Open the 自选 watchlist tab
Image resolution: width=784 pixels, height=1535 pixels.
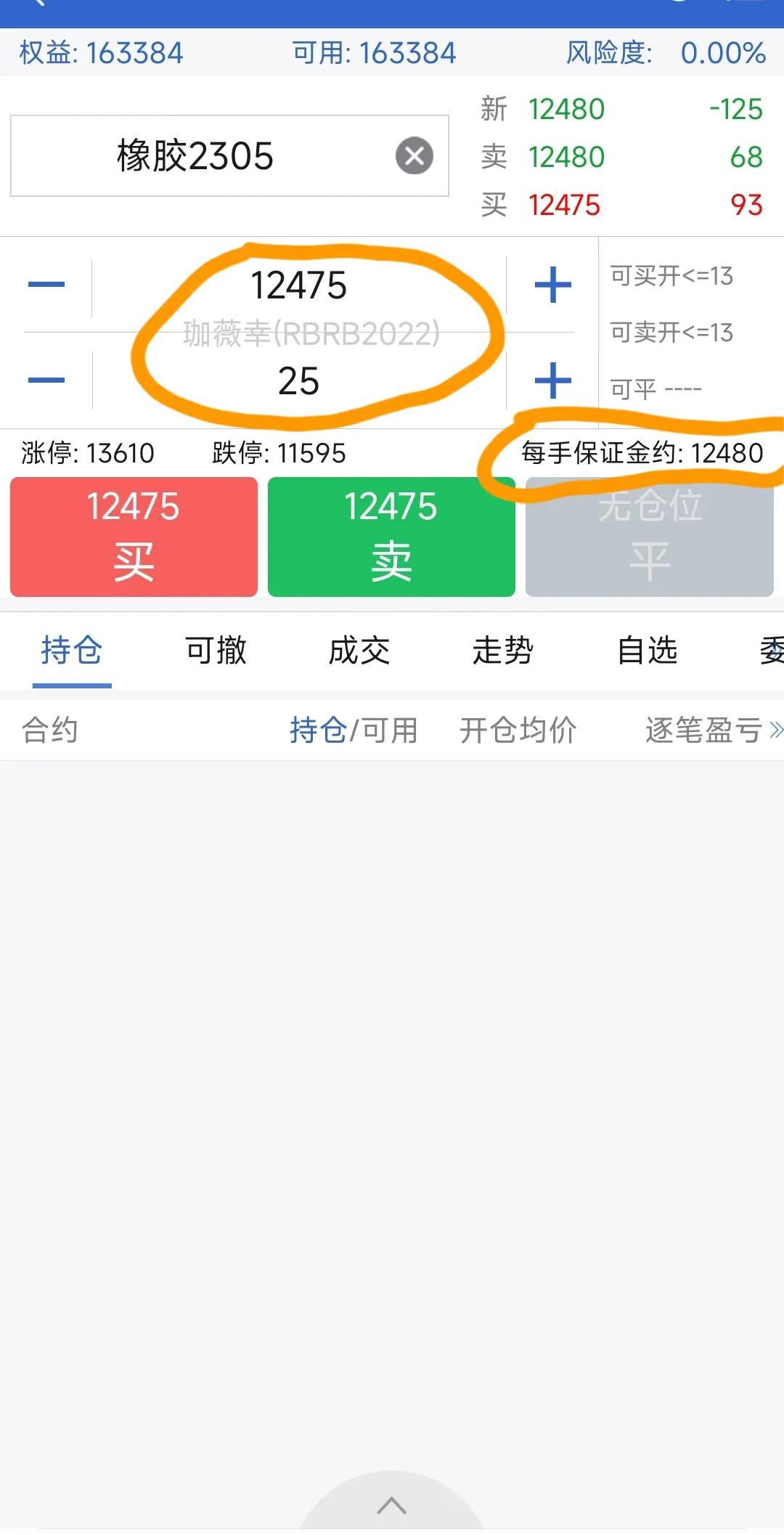point(648,651)
